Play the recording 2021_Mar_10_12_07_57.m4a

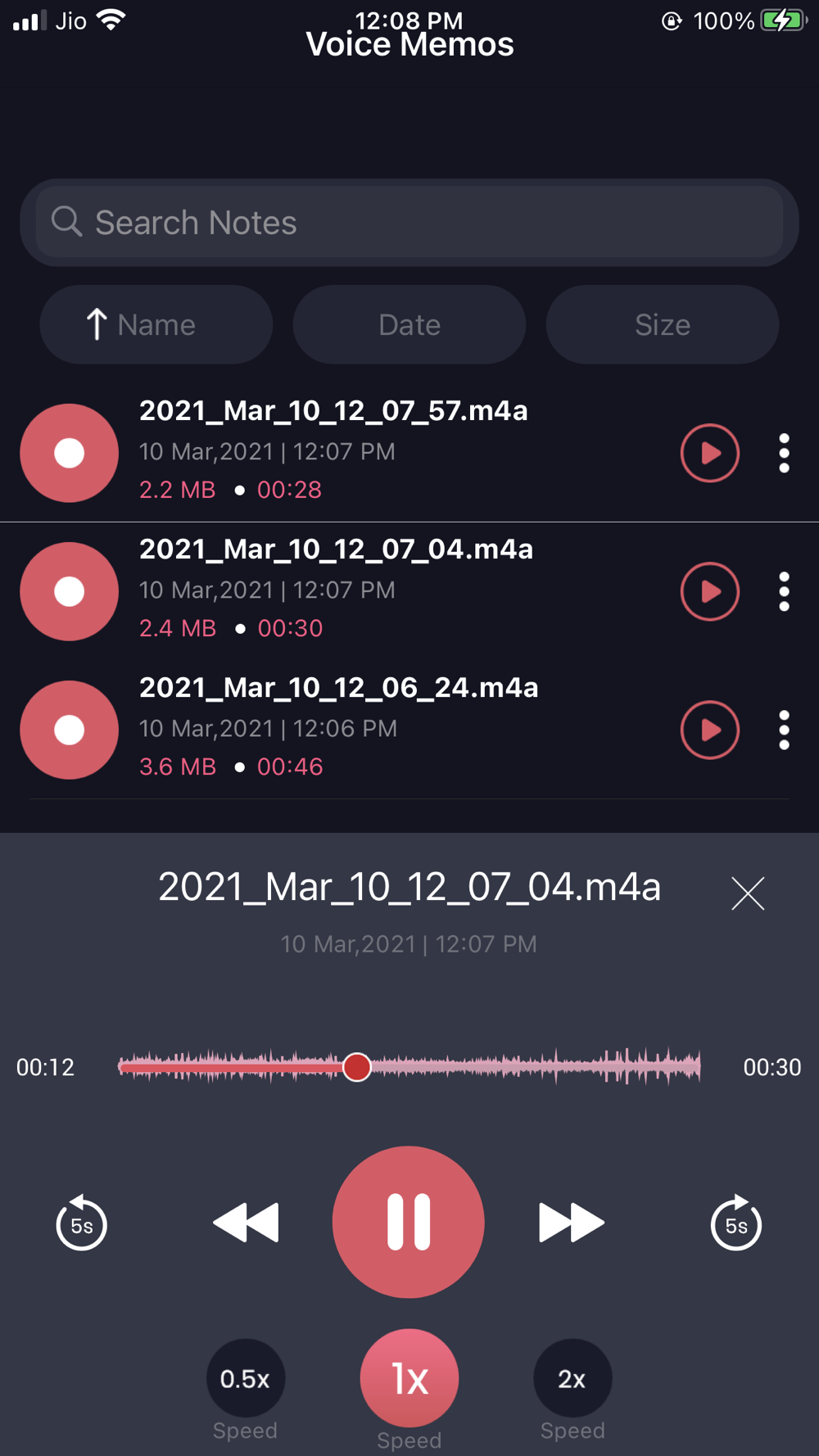(710, 453)
